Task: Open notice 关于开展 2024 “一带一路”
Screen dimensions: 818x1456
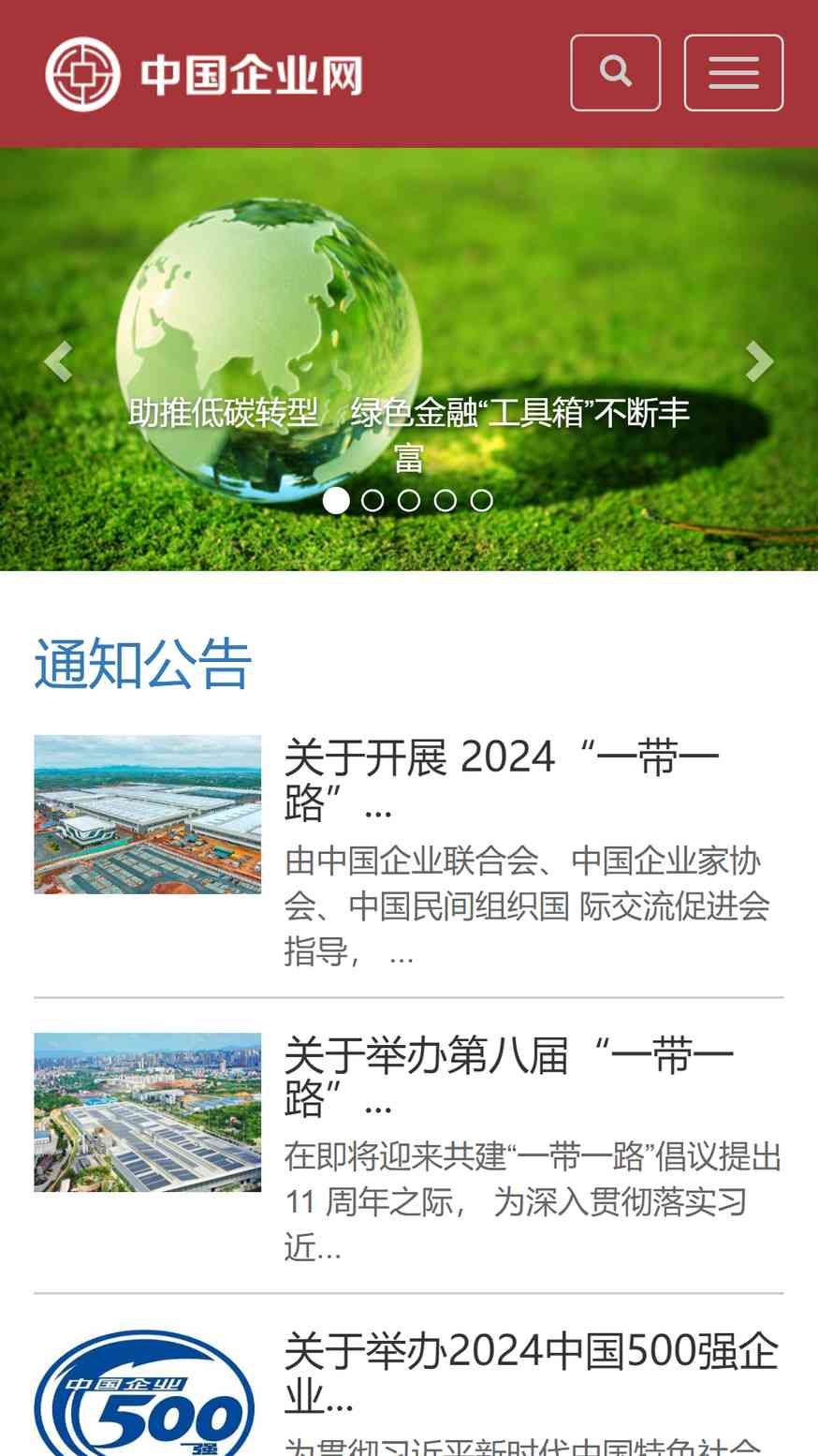Action: tap(502, 780)
